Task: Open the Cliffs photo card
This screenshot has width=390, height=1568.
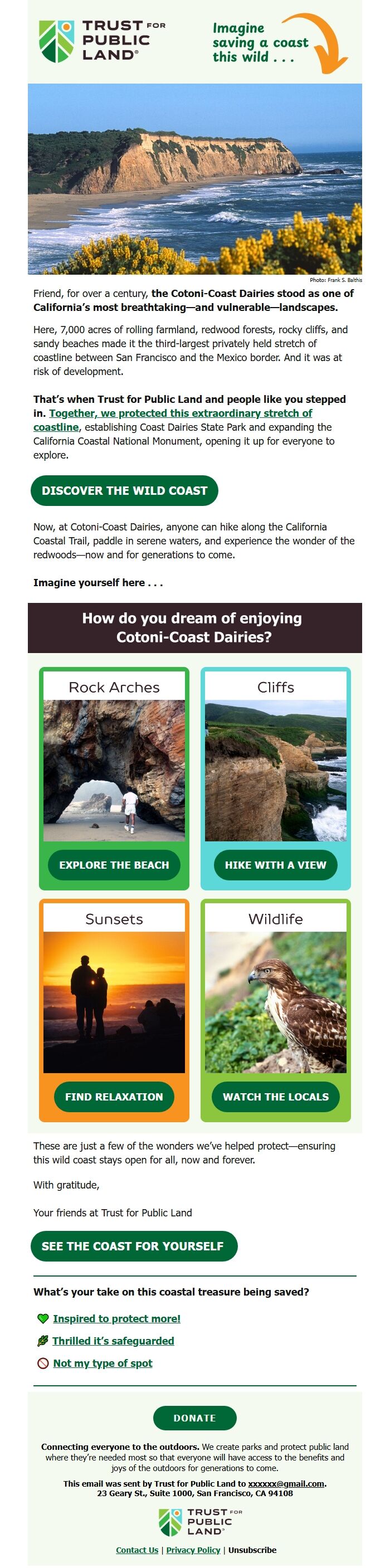Action: pos(275,770)
